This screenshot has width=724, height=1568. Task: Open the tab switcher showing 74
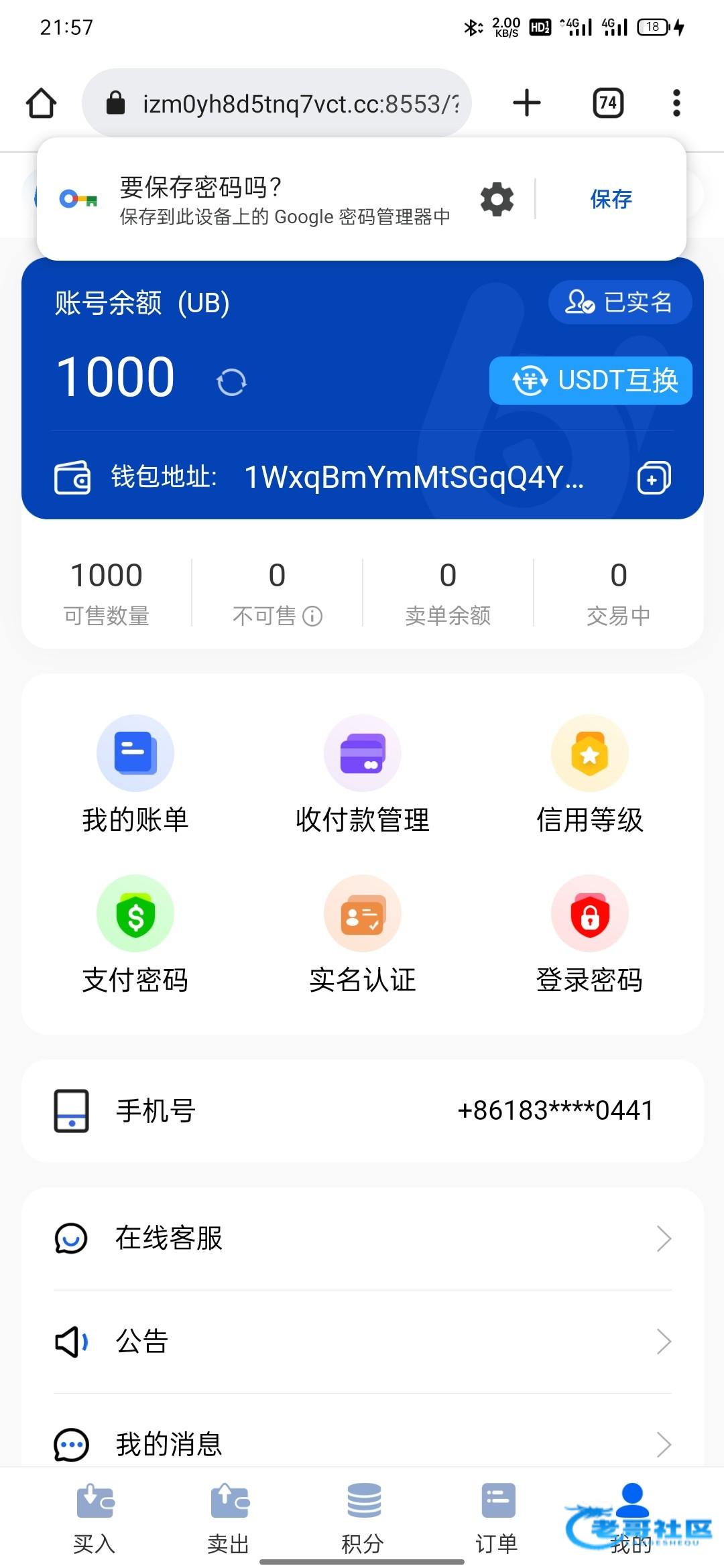coord(608,103)
